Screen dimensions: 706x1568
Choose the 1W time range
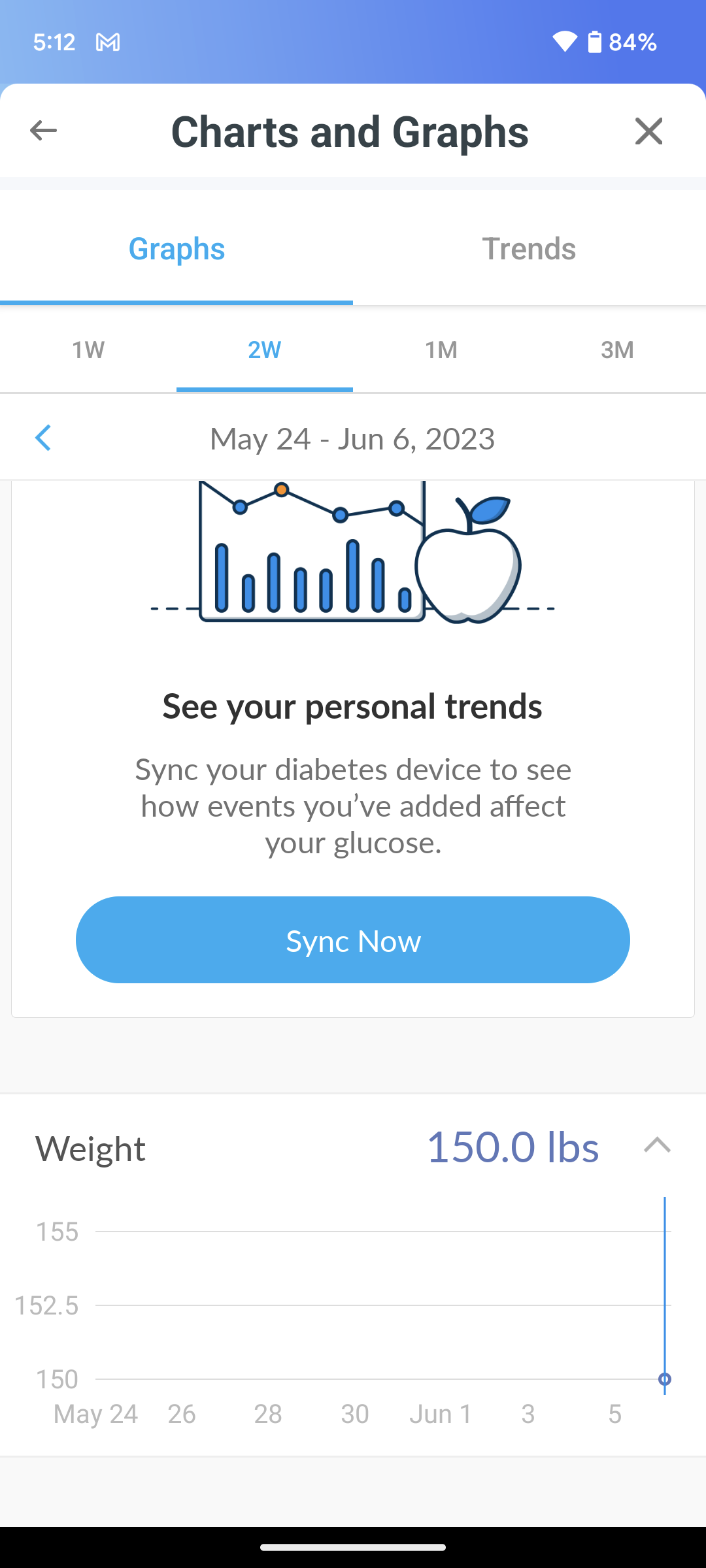point(88,350)
